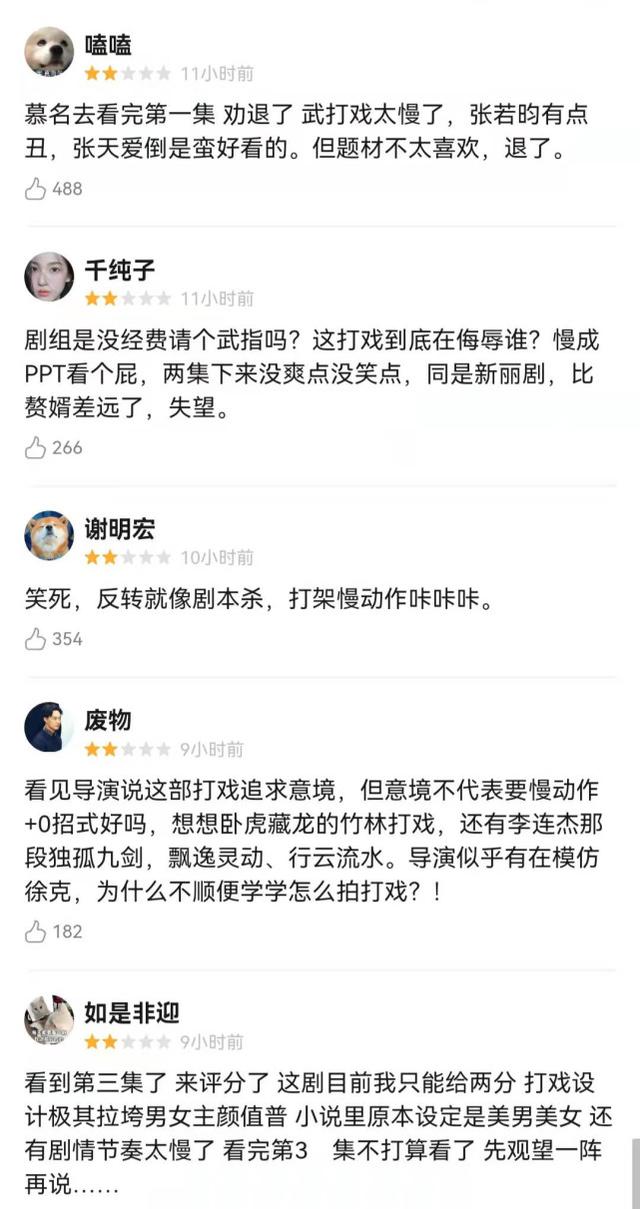The image size is (640, 1209).
Task: Visit 废物's profile via avatar
Action: pyautogui.click(x=49, y=727)
